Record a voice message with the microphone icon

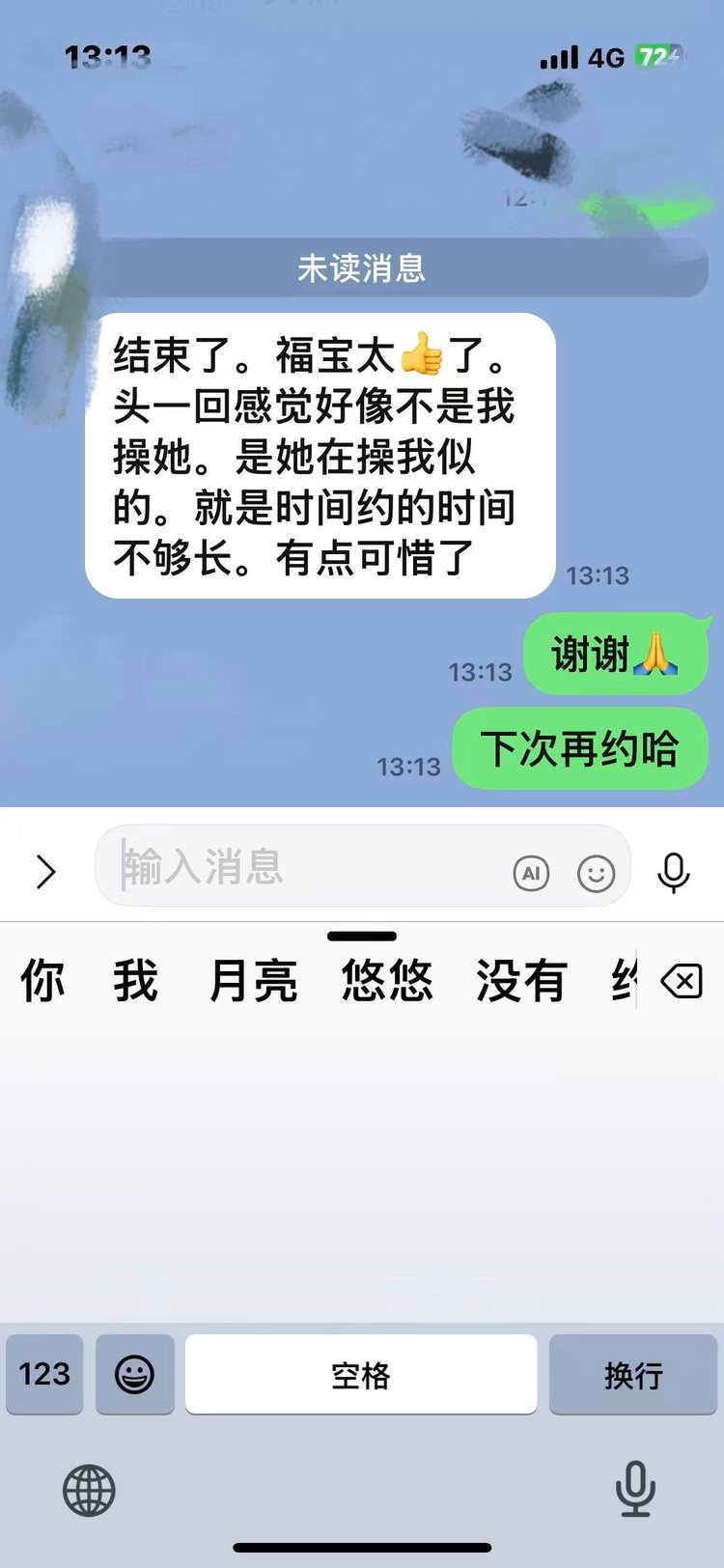pyautogui.click(x=673, y=872)
